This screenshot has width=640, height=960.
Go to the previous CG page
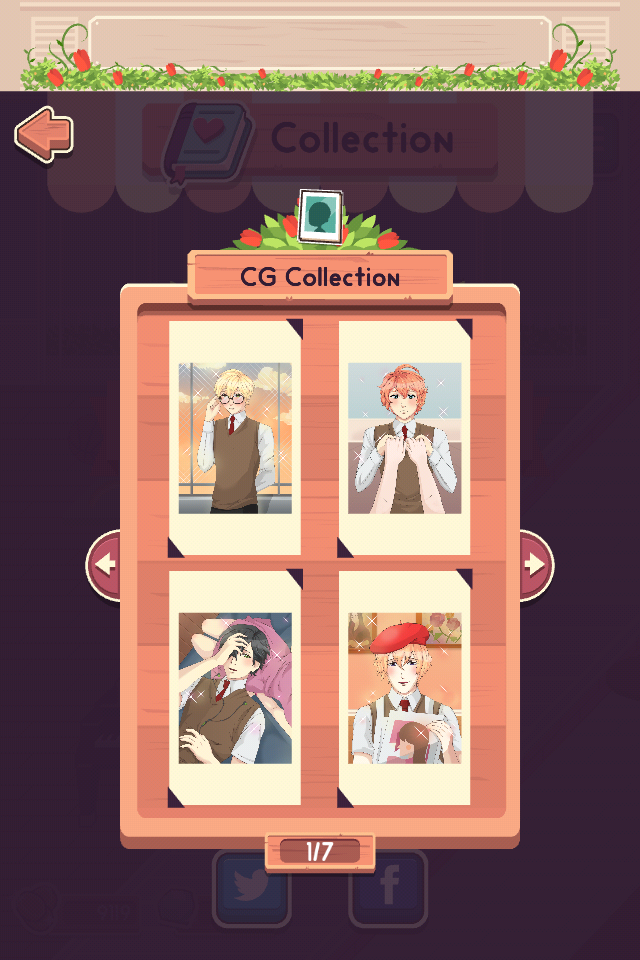pos(105,565)
